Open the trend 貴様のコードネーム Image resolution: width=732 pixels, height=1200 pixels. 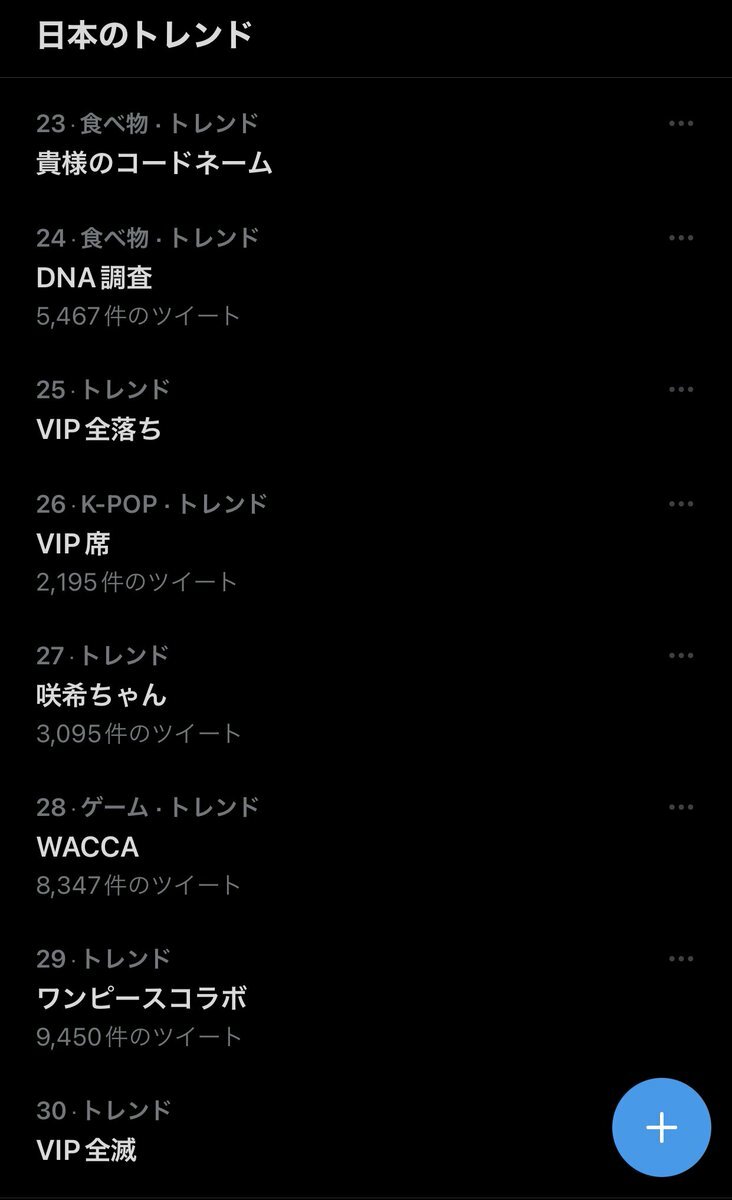coord(154,163)
